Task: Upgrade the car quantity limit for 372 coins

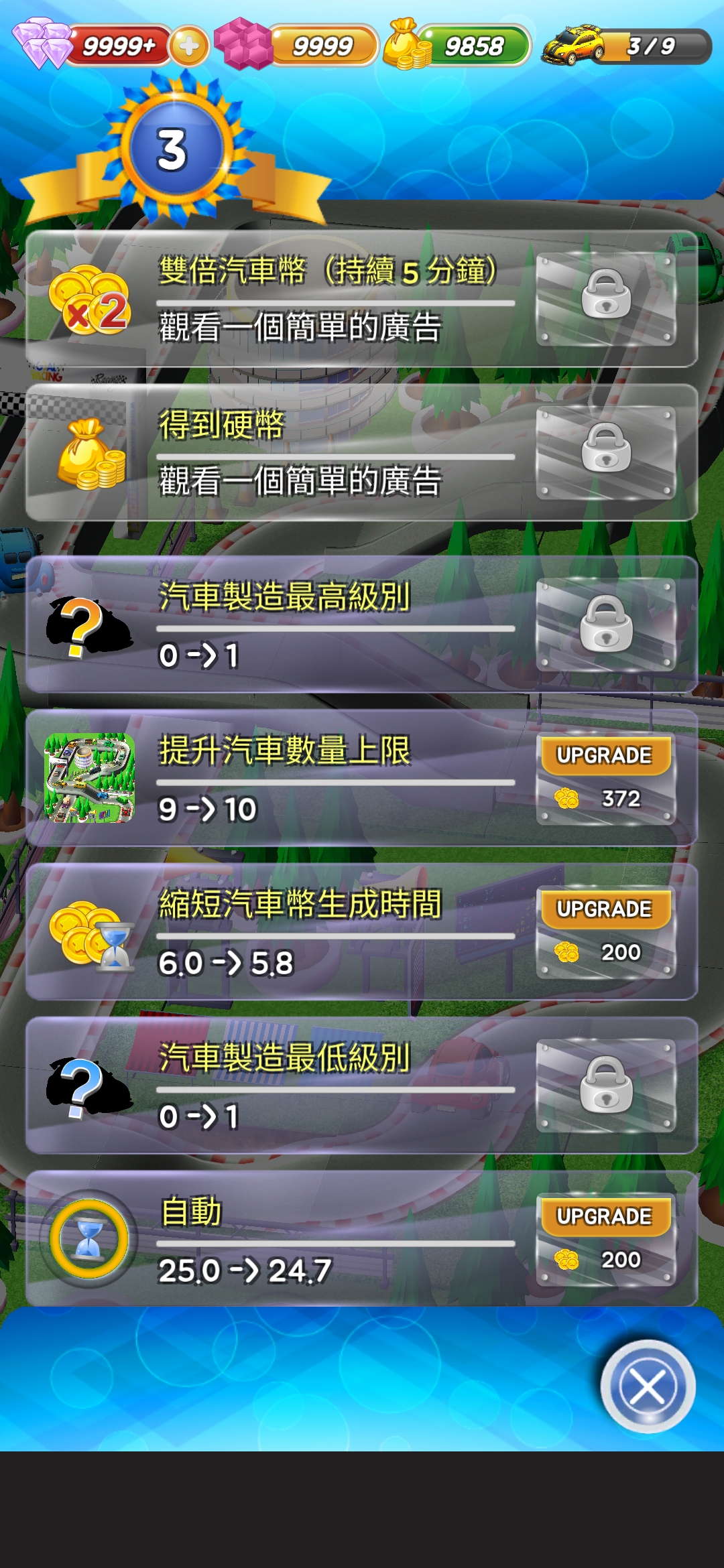Action: [605, 778]
